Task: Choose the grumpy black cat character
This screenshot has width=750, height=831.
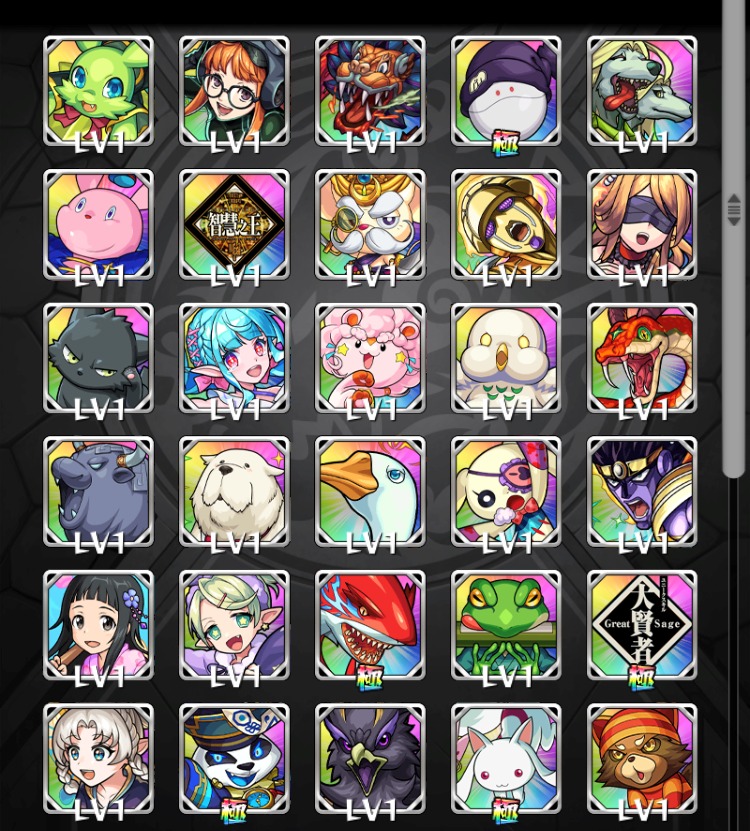Action: 98,358
